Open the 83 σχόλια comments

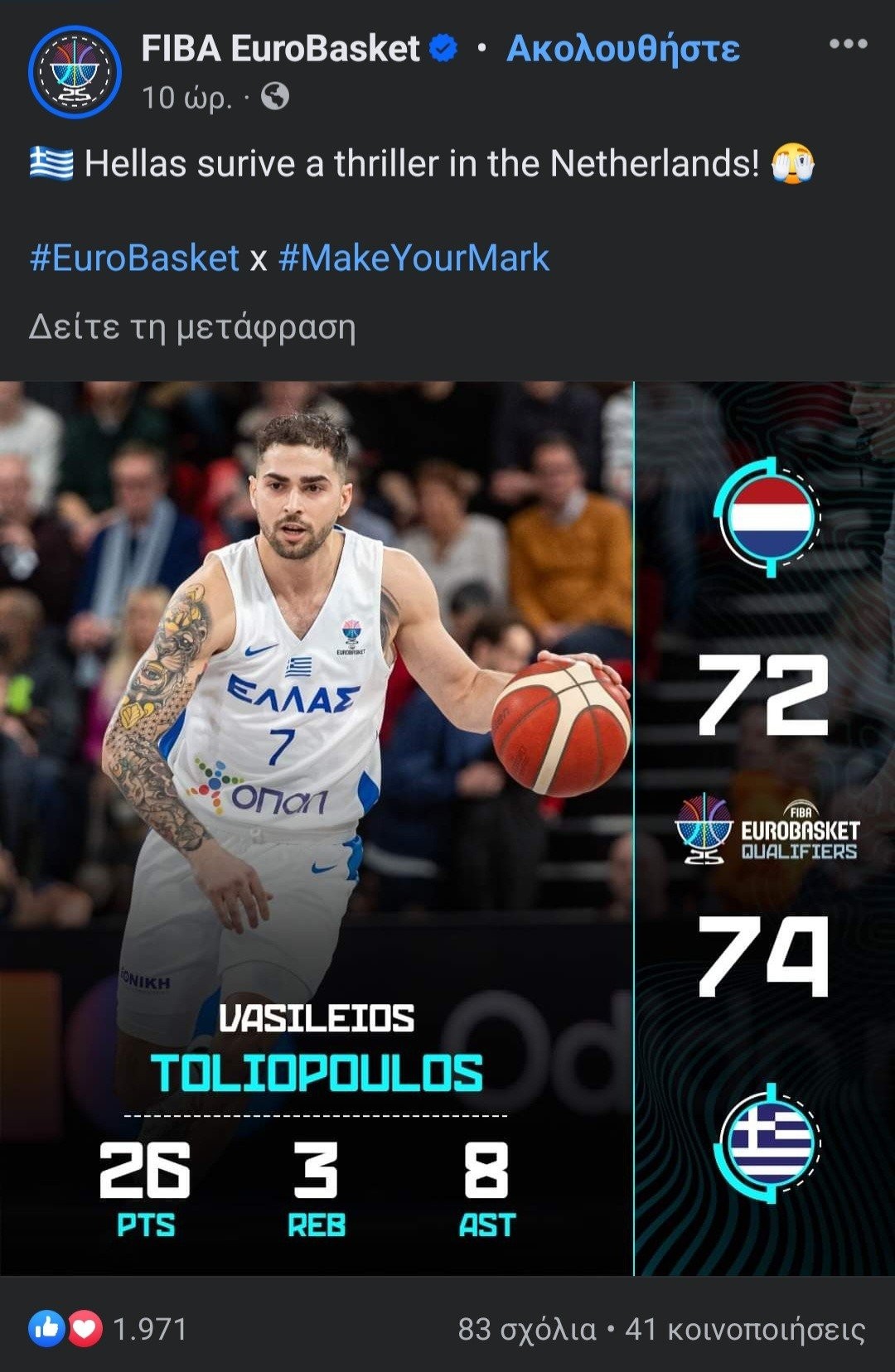coord(527,1330)
